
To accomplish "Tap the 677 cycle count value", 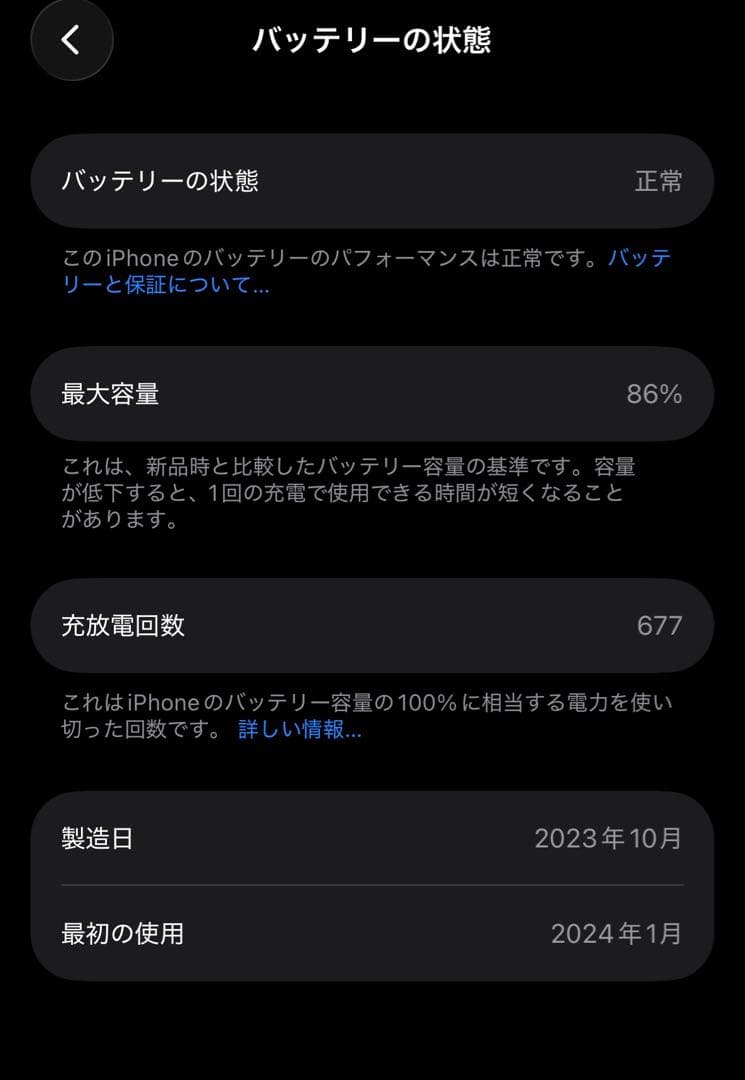I will [660, 626].
